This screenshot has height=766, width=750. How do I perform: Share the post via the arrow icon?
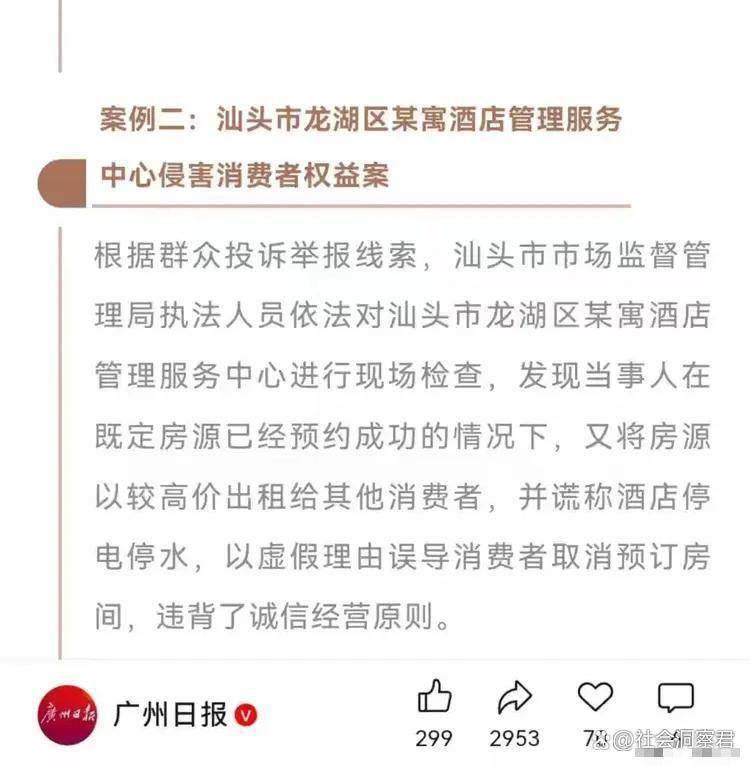click(x=515, y=697)
